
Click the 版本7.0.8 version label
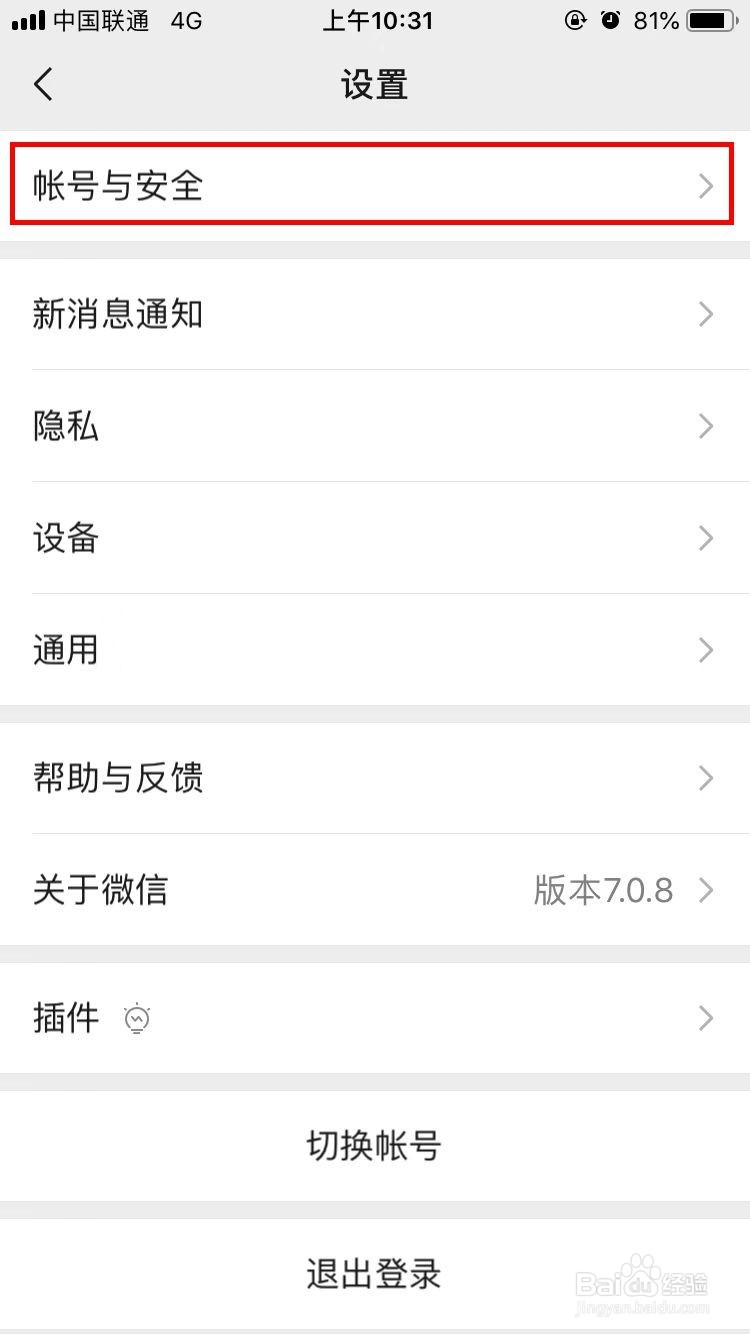point(603,890)
